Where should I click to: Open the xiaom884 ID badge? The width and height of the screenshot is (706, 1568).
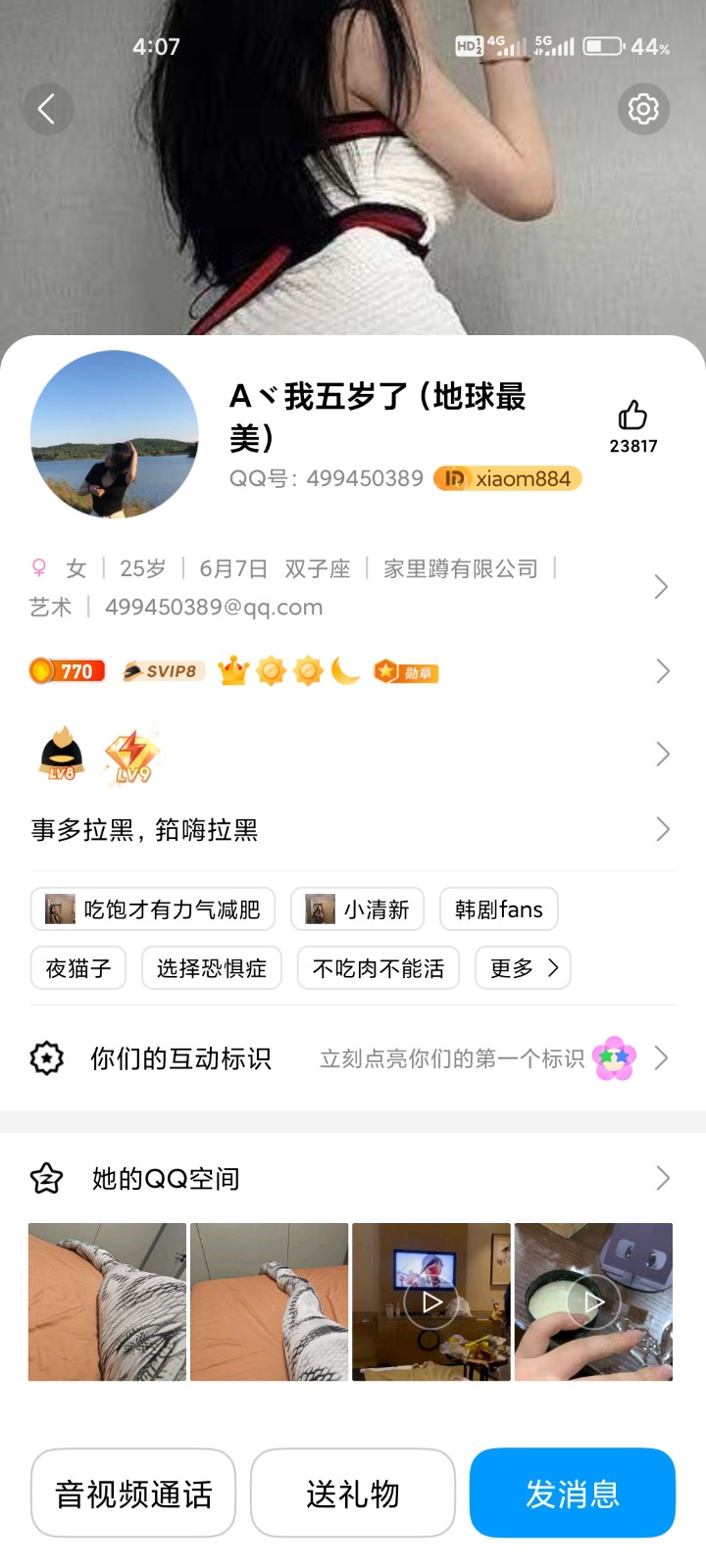[x=508, y=478]
